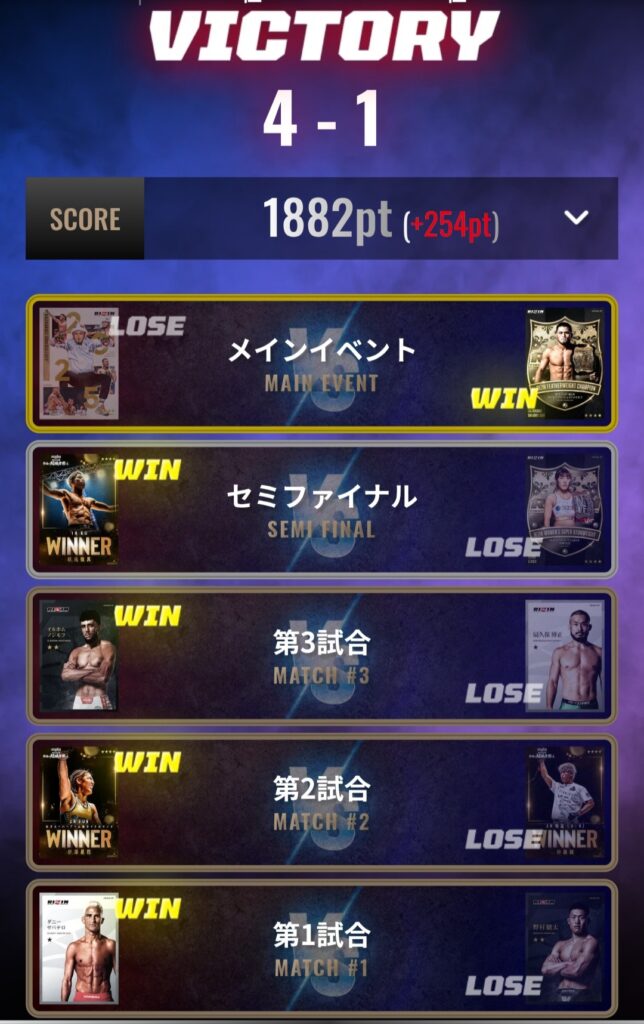Select the 第2試合 match result card
Viewport: 644px width, 1024px height.
(322, 801)
